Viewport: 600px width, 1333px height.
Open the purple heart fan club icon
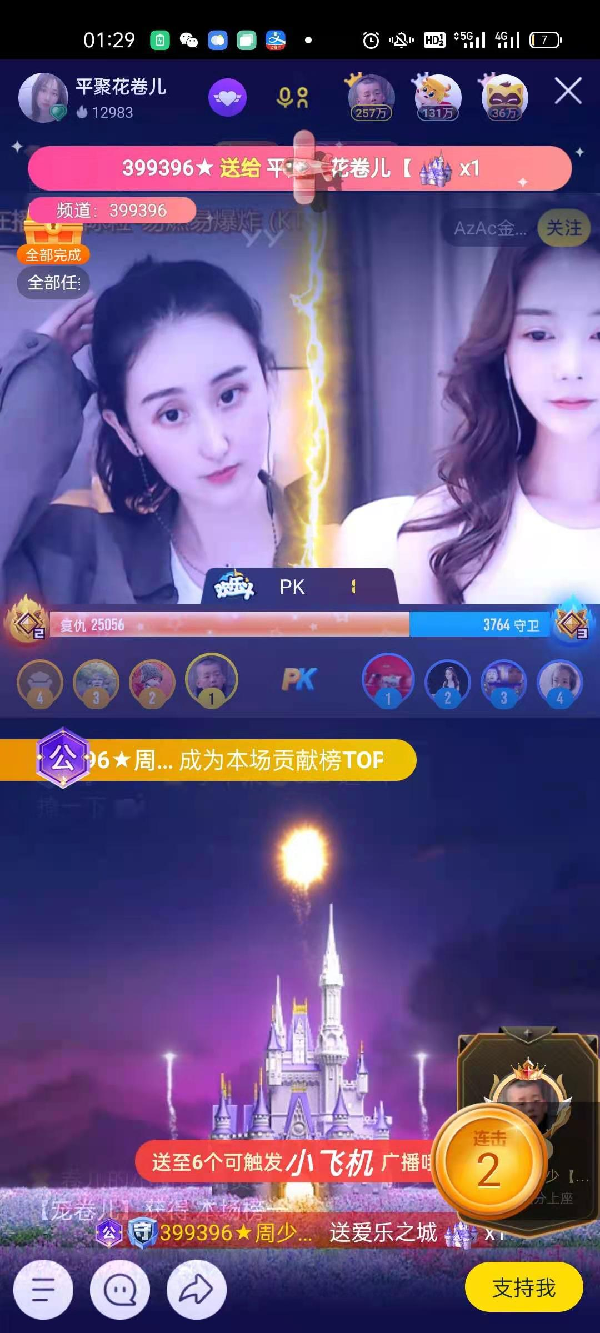tap(227, 97)
